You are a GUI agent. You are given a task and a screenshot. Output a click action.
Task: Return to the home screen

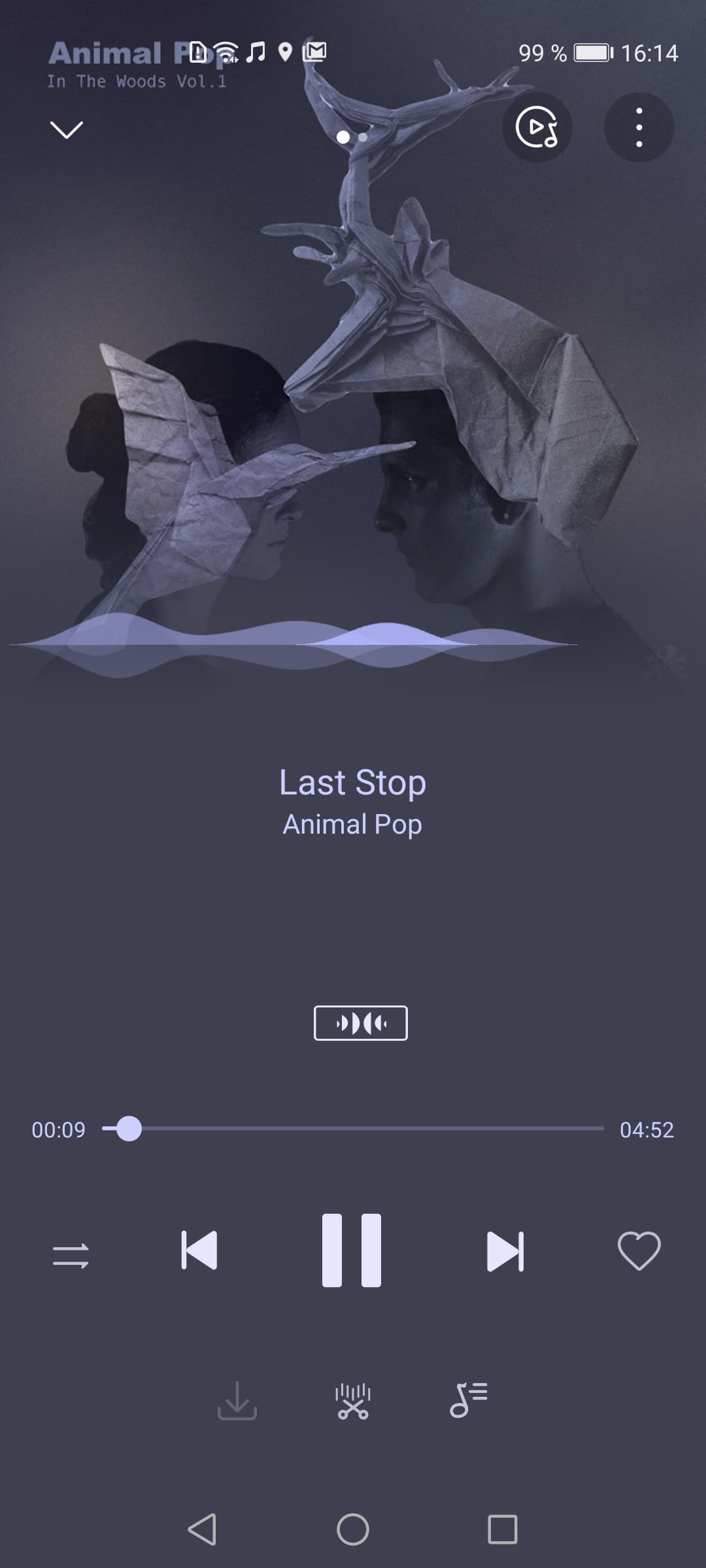click(x=353, y=1529)
